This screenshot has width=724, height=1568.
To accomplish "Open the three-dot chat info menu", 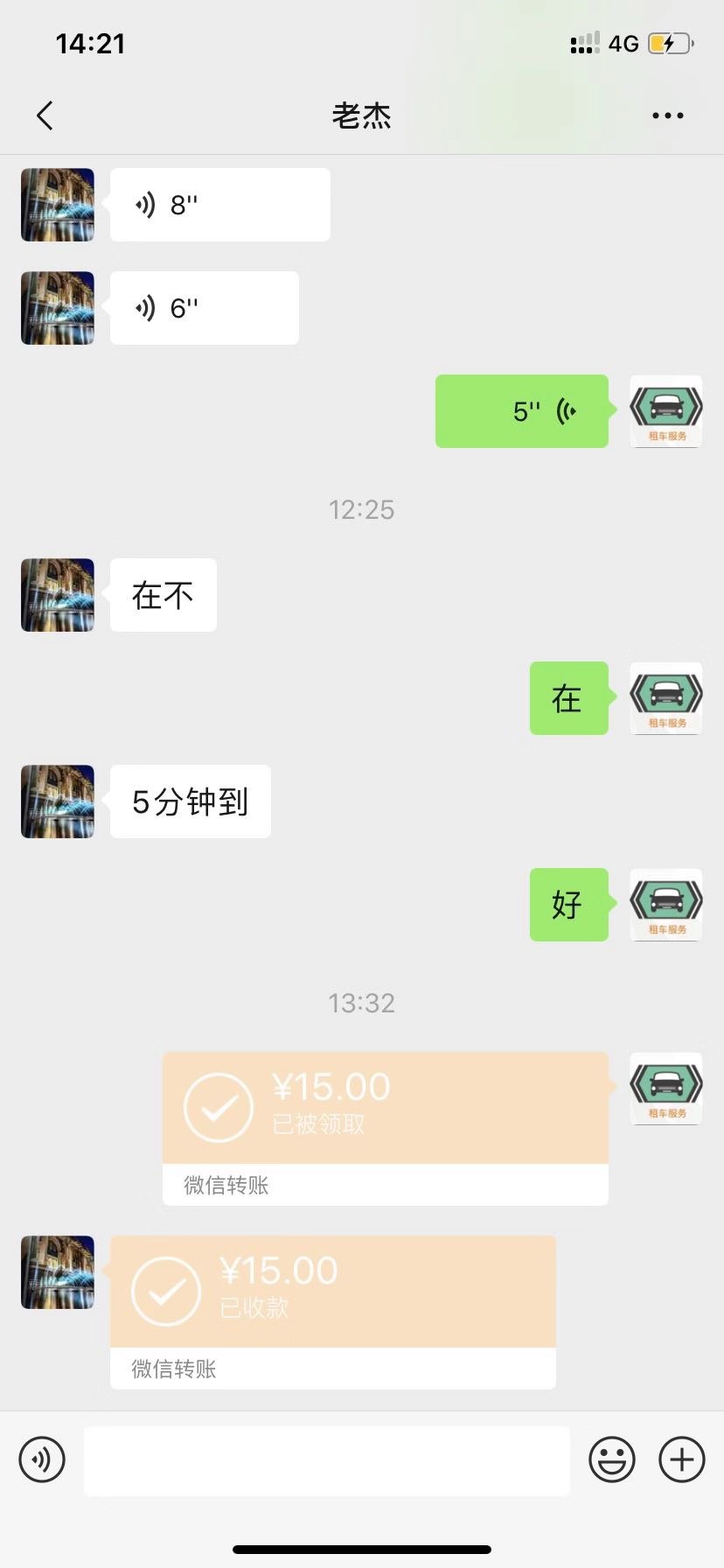I will (667, 115).
